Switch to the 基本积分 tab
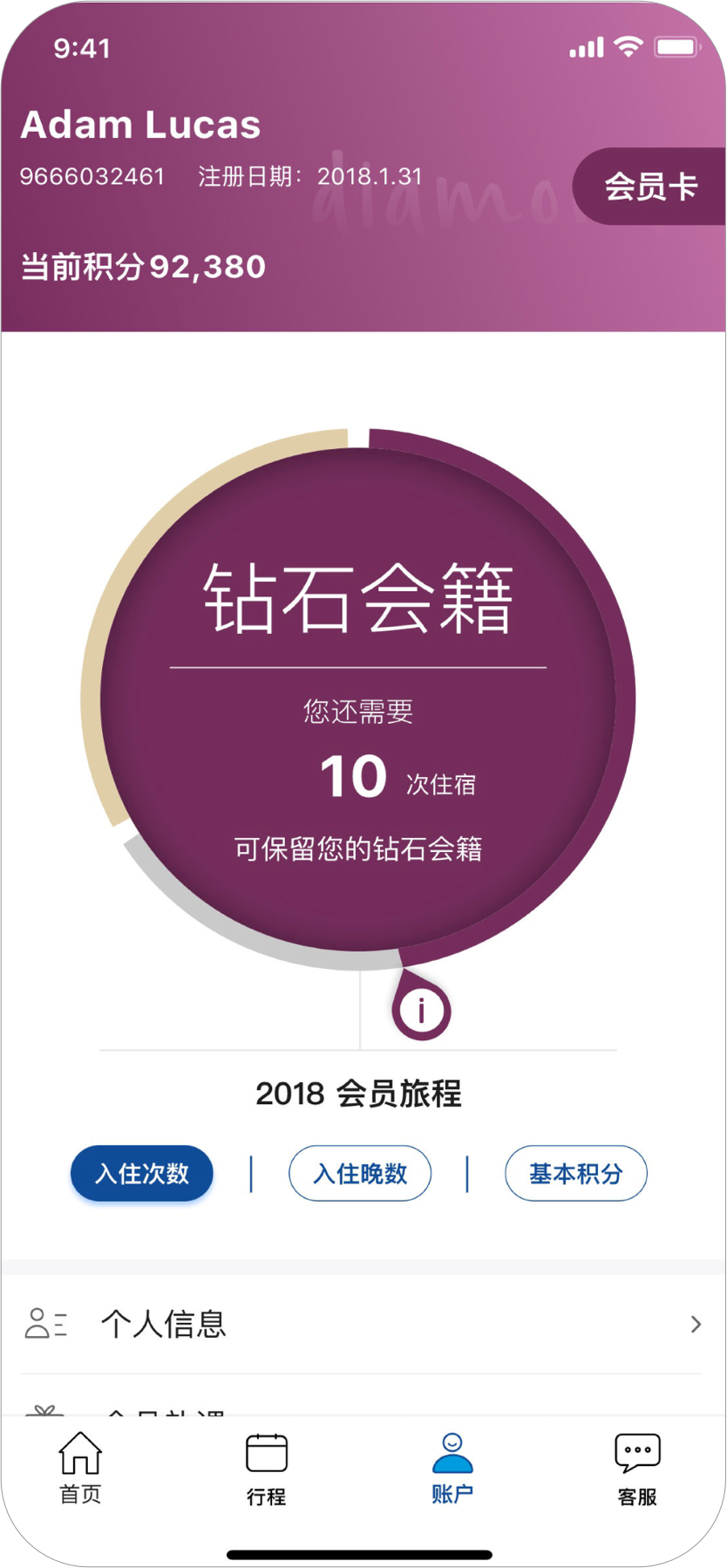Viewport: 727px width, 1568px height. coord(575,1174)
